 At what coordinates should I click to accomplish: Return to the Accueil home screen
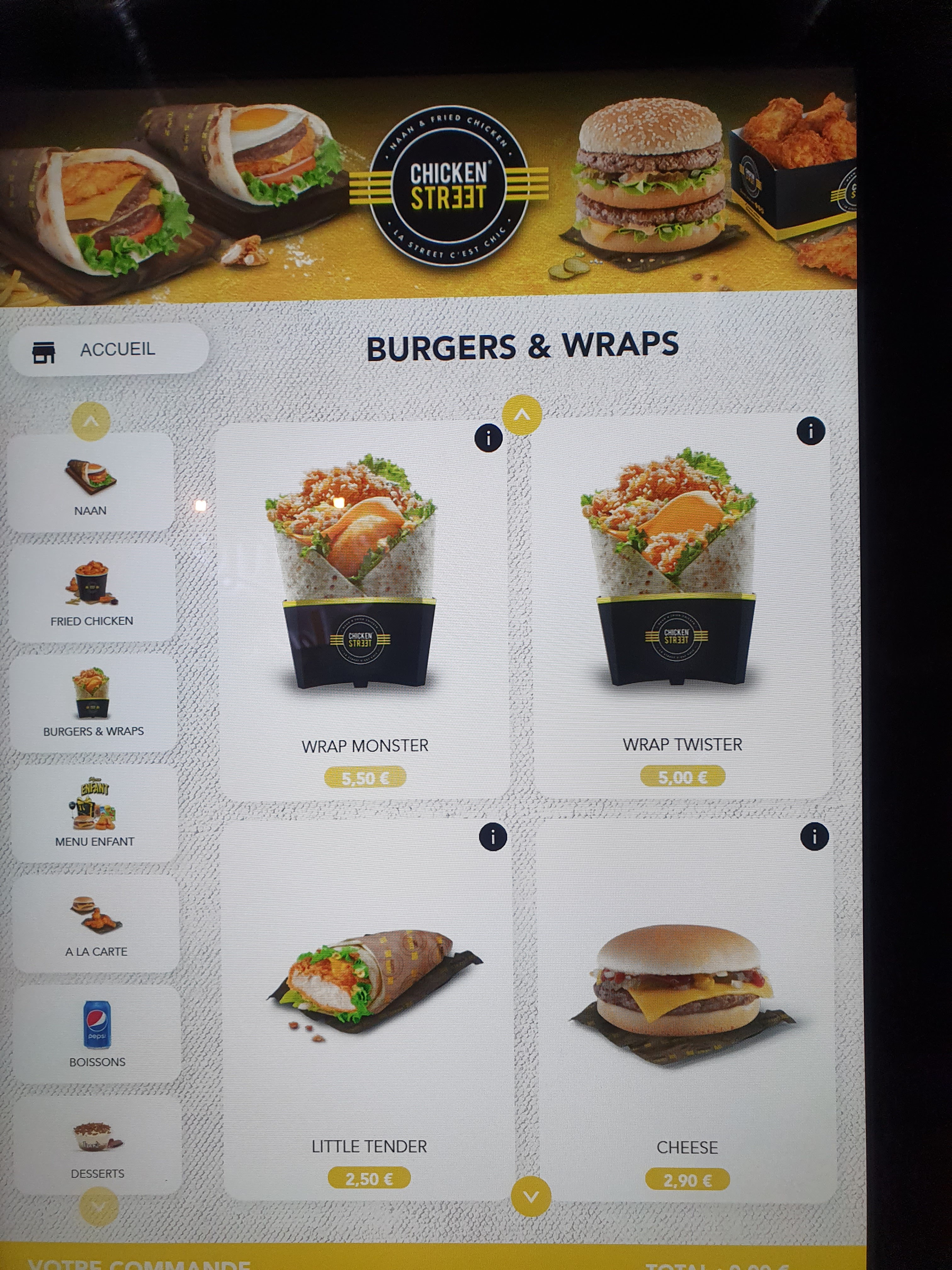point(109,349)
